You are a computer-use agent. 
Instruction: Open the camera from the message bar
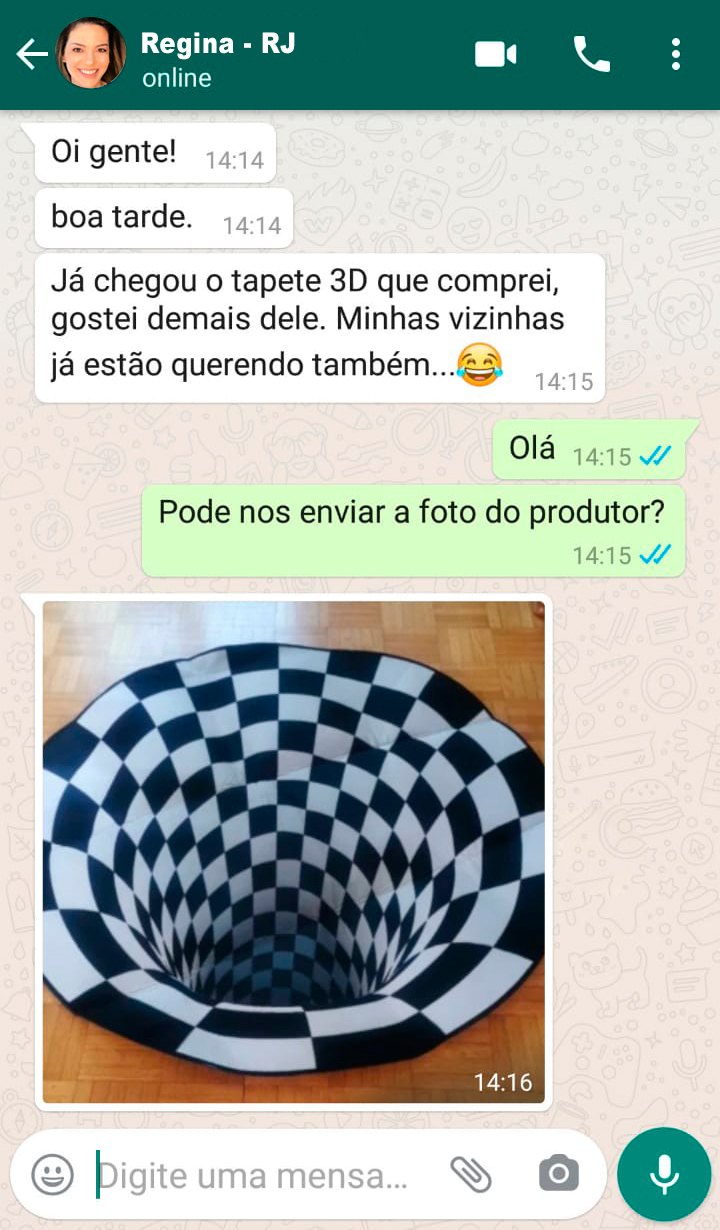click(558, 1173)
